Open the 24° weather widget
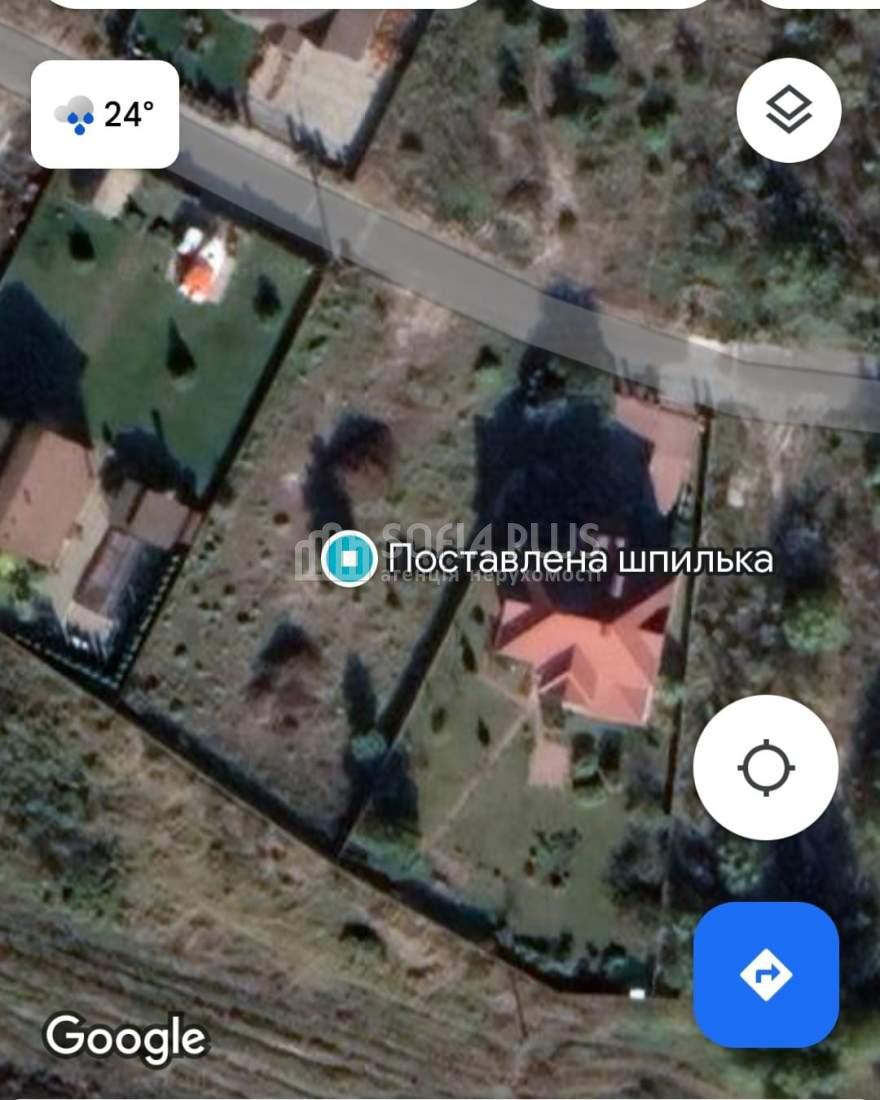Image resolution: width=880 pixels, height=1100 pixels. click(x=105, y=114)
